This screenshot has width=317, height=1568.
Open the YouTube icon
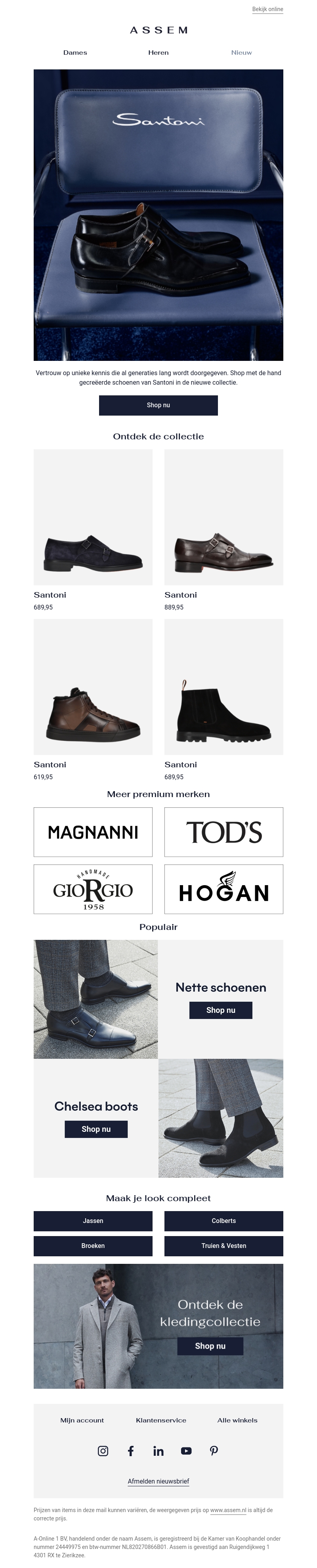[186, 1451]
